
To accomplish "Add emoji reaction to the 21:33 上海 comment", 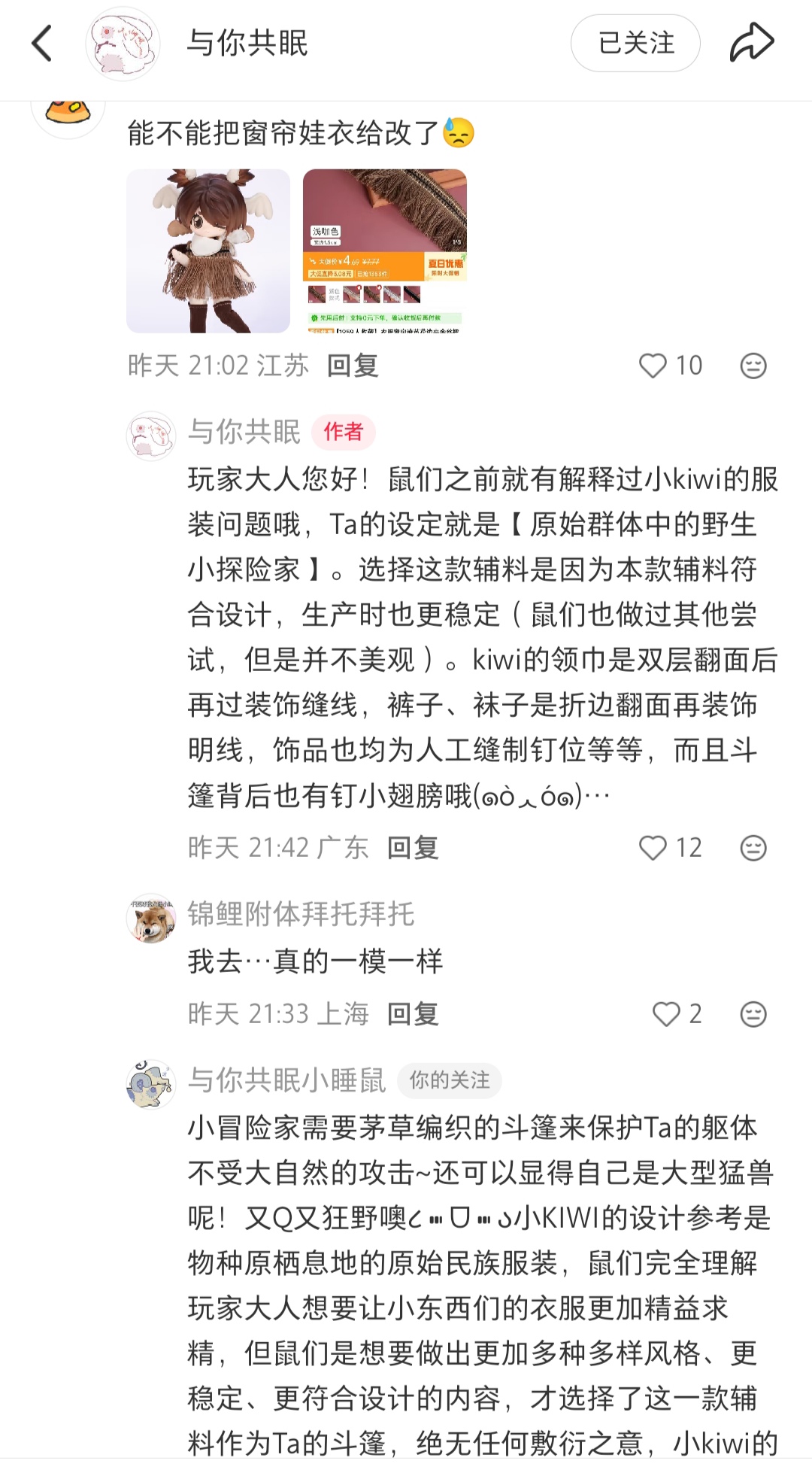I will tap(753, 1014).
